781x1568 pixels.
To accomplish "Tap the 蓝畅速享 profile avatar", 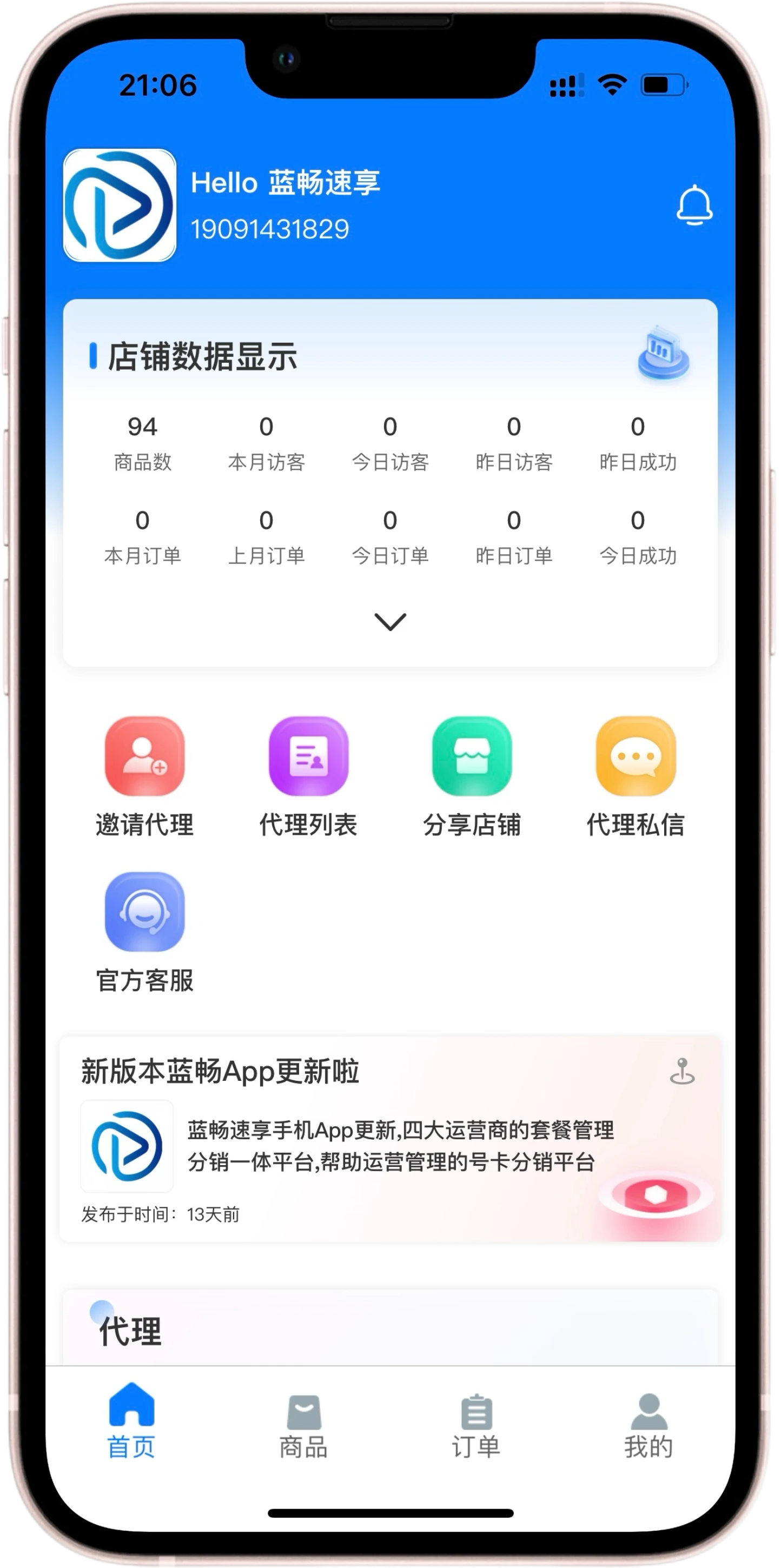I will tap(120, 206).
